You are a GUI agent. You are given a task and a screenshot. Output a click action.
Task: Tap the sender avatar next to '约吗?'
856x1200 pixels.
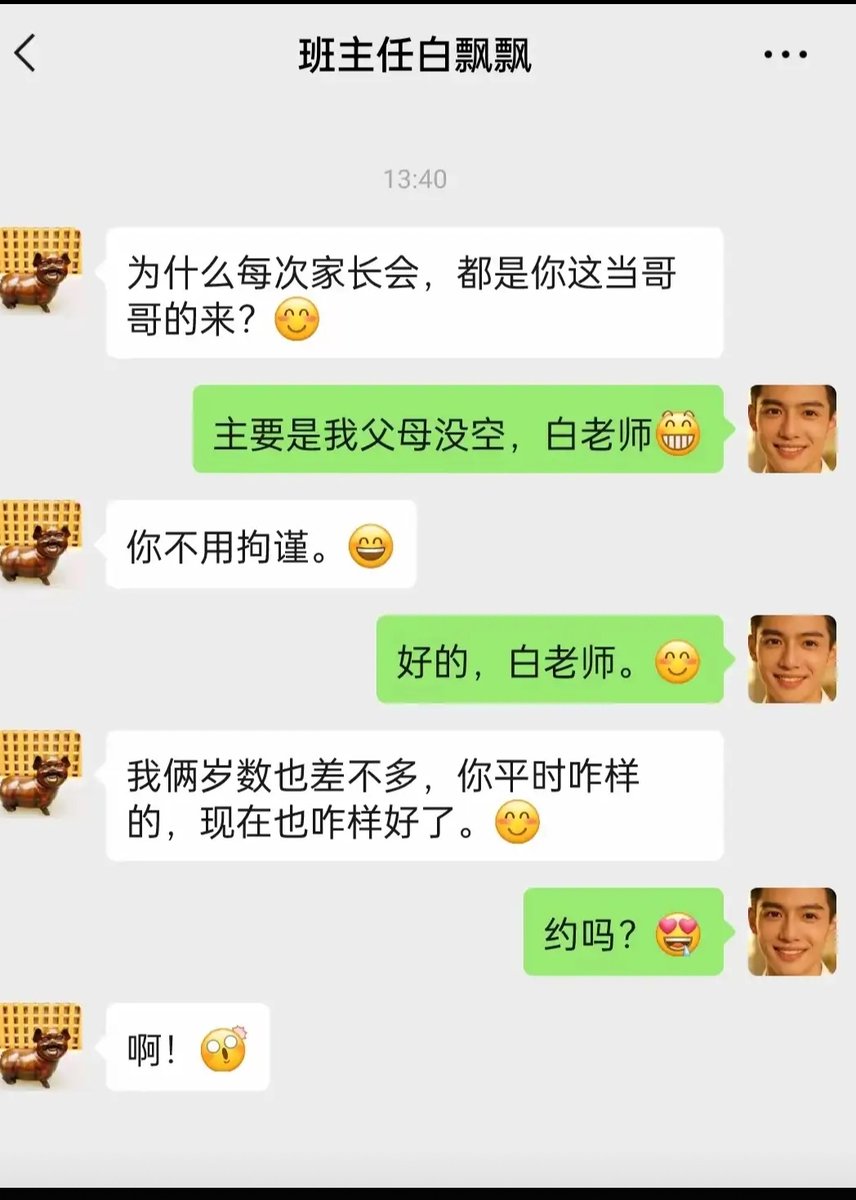(x=792, y=932)
